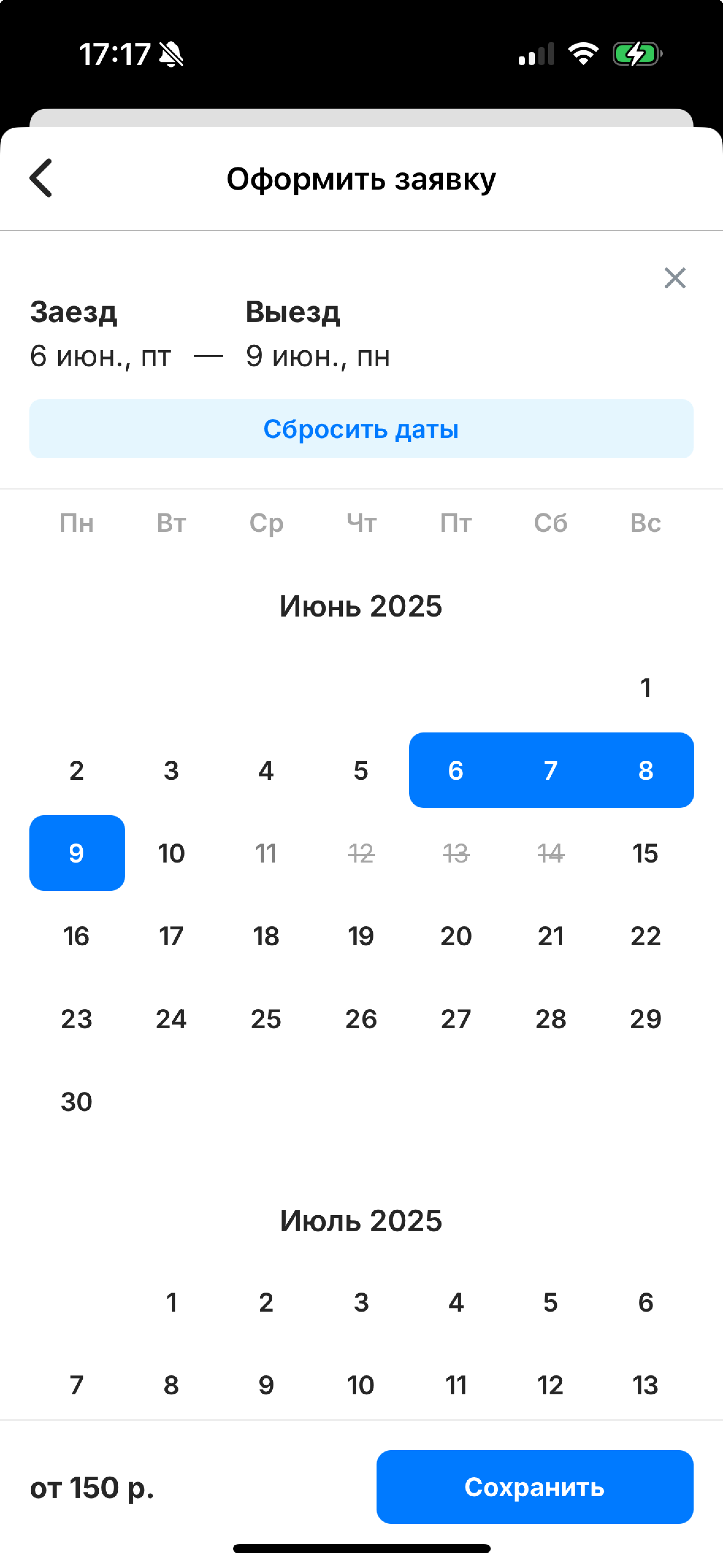The height and width of the screenshot is (1568, 723).
Task: Select June 10 in the calendar
Action: [x=172, y=853]
